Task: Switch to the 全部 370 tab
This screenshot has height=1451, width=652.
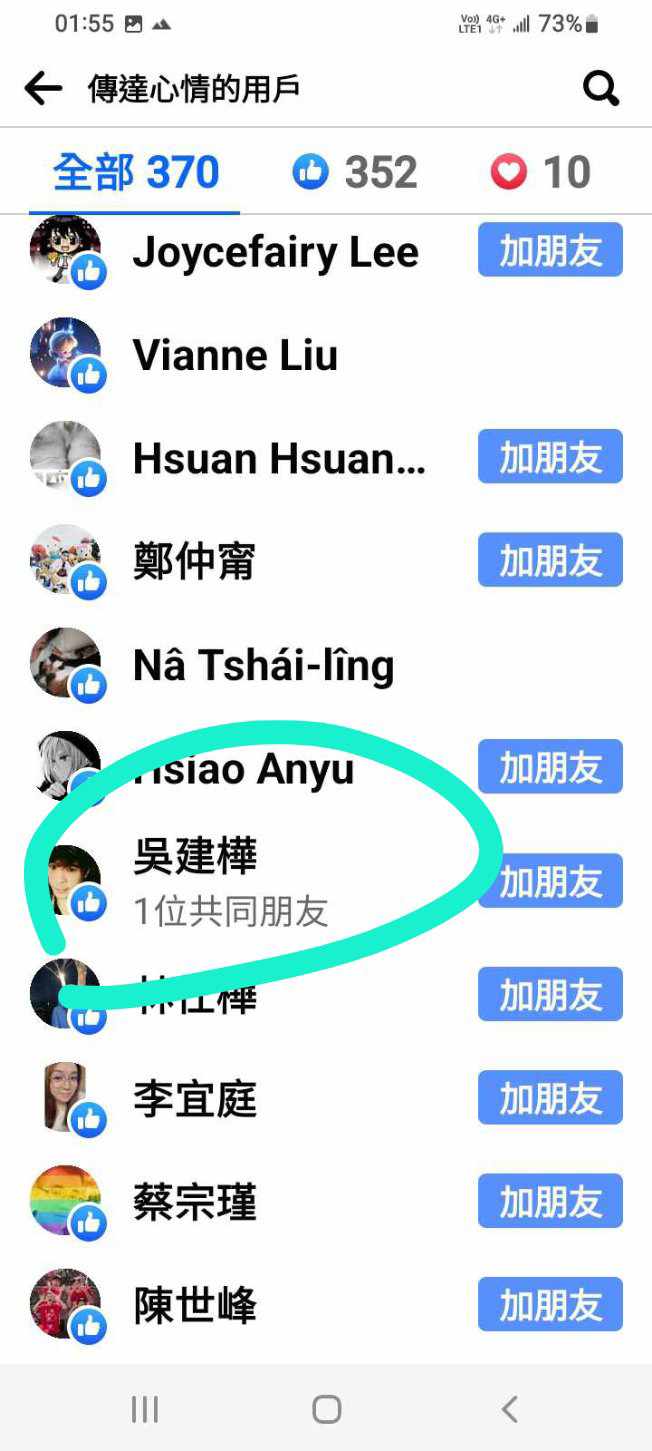Action: coord(135,172)
